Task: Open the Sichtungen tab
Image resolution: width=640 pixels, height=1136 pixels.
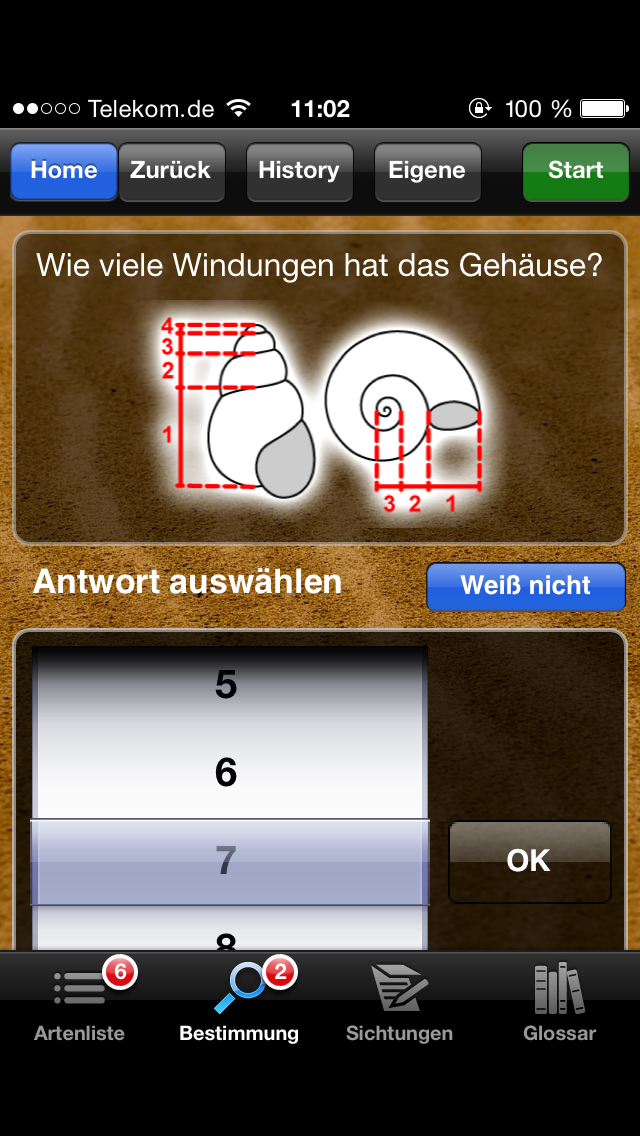Action: (399, 1002)
